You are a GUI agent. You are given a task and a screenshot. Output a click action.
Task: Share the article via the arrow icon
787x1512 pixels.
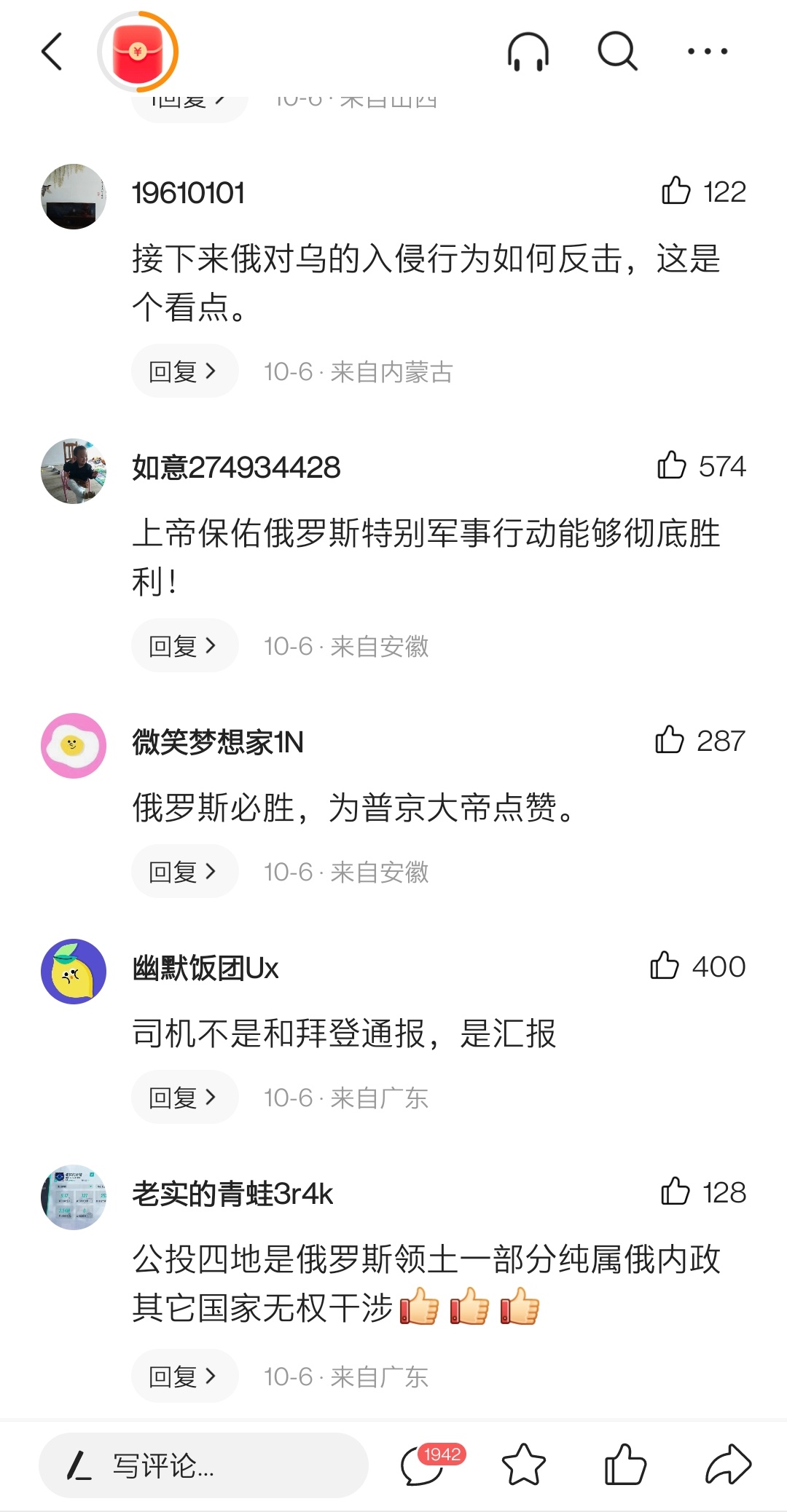click(x=728, y=1465)
